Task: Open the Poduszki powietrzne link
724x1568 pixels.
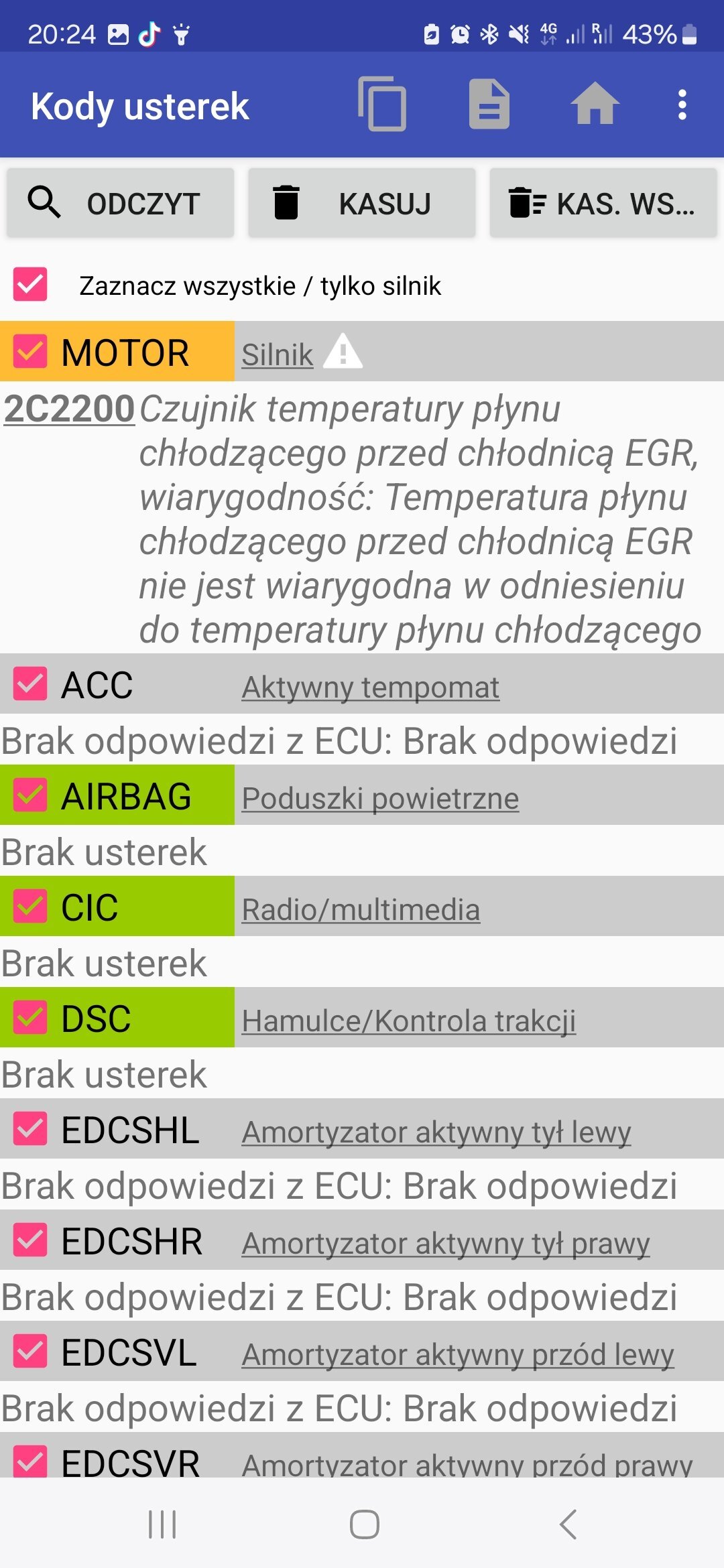Action: pyautogui.click(x=380, y=798)
